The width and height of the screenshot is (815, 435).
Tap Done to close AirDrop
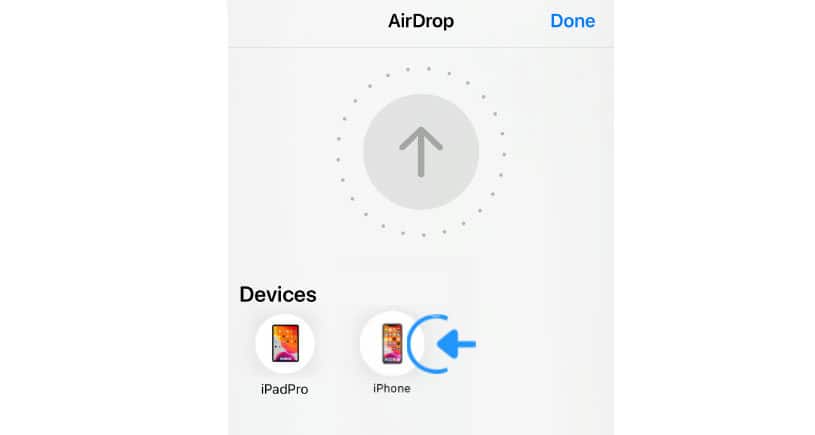coord(572,21)
